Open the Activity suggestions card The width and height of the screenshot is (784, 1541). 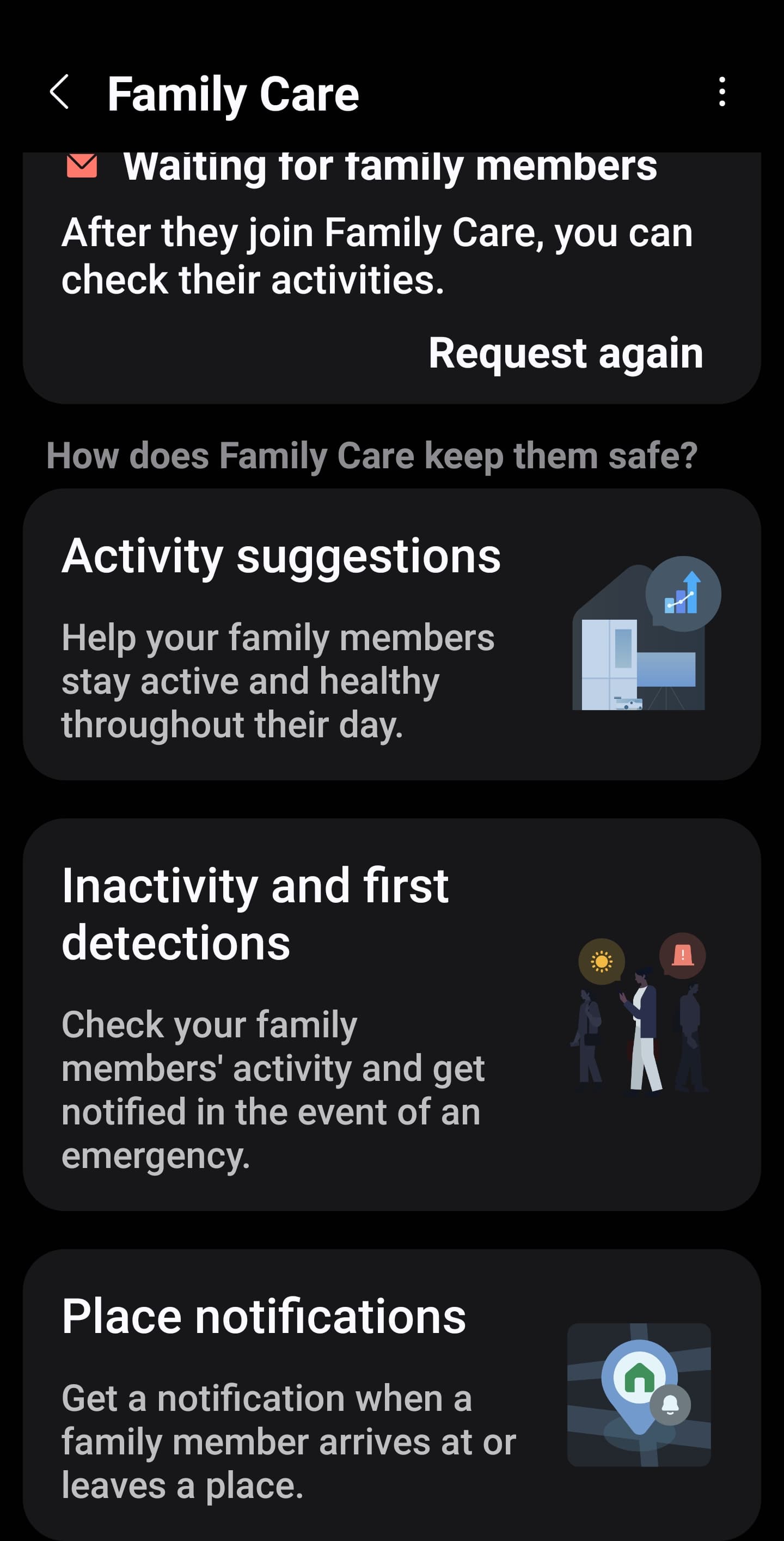tap(391, 635)
